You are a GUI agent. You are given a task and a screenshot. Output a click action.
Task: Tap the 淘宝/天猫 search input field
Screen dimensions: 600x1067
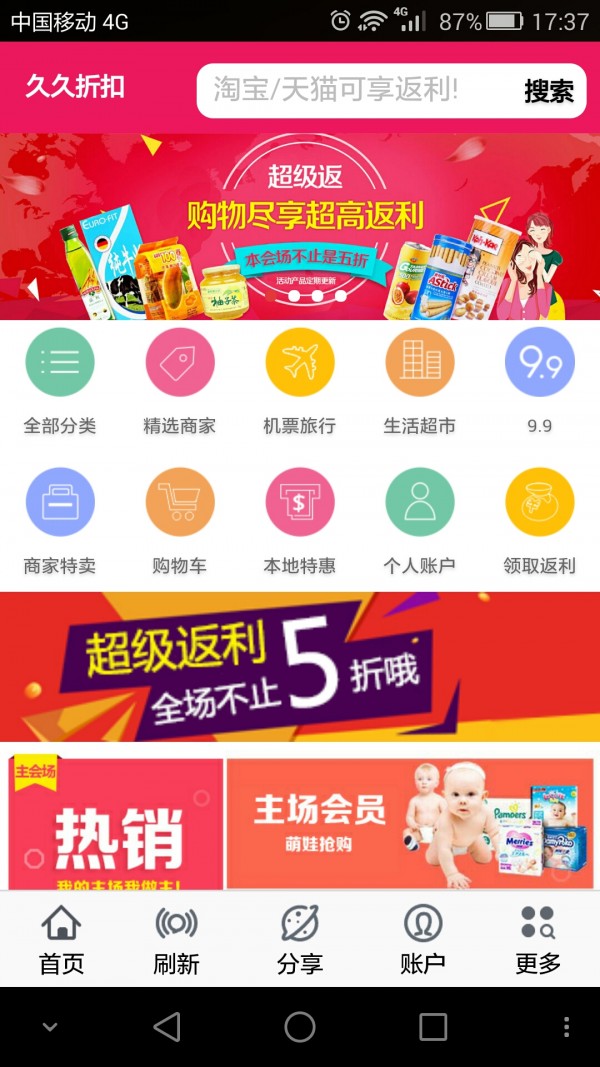[355, 91]
